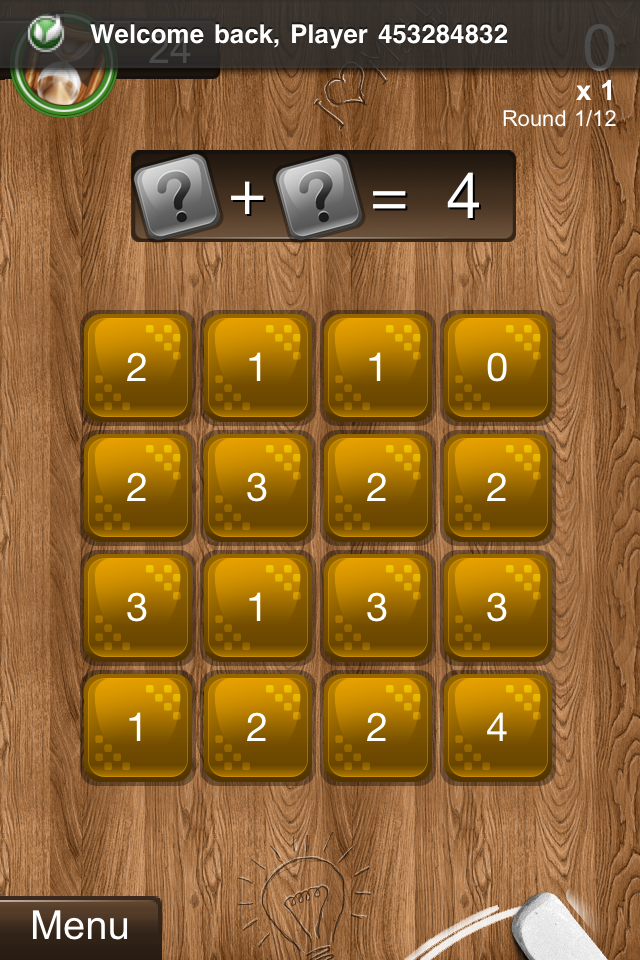
Task: Tap the lightbulb hint drawing
Action: 300,900
